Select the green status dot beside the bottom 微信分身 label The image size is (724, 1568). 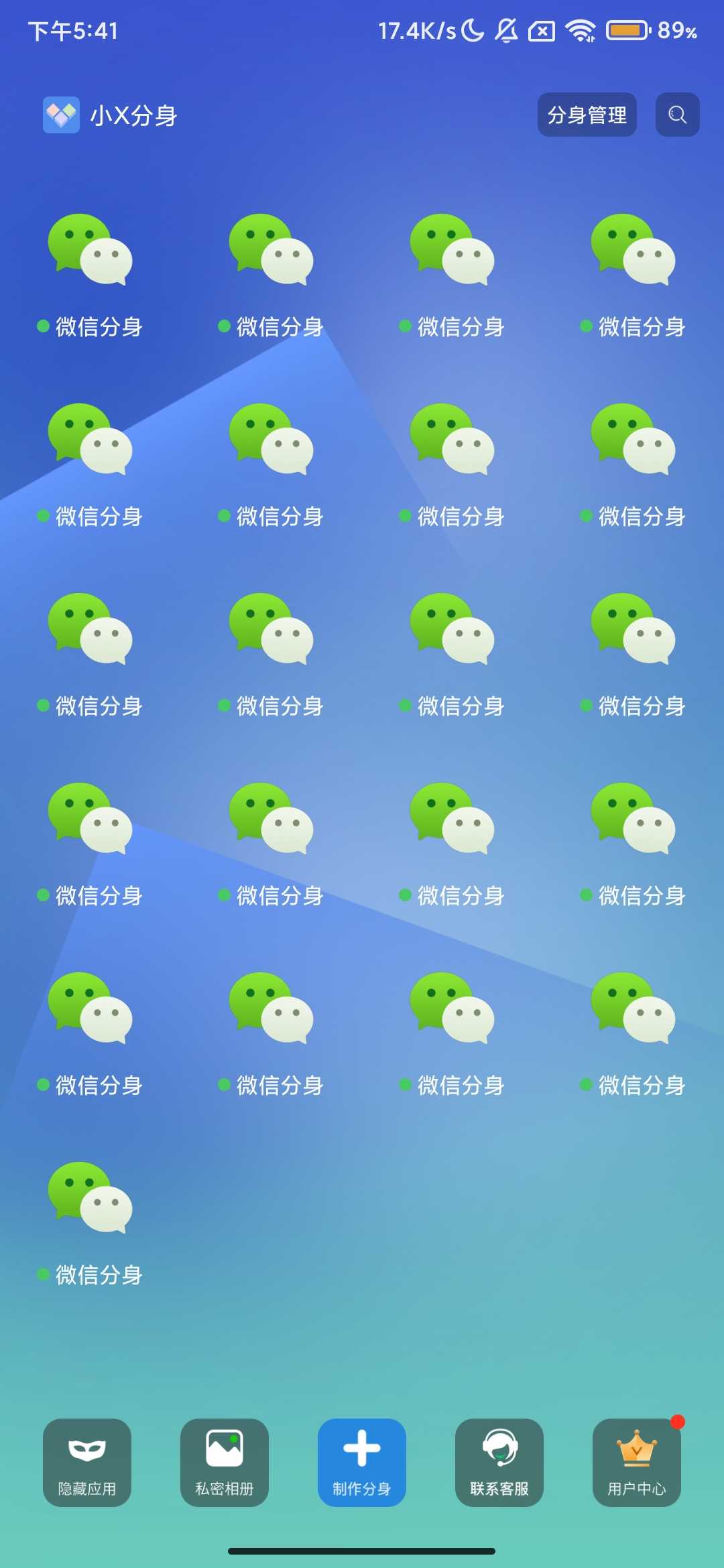(43, 1274)
